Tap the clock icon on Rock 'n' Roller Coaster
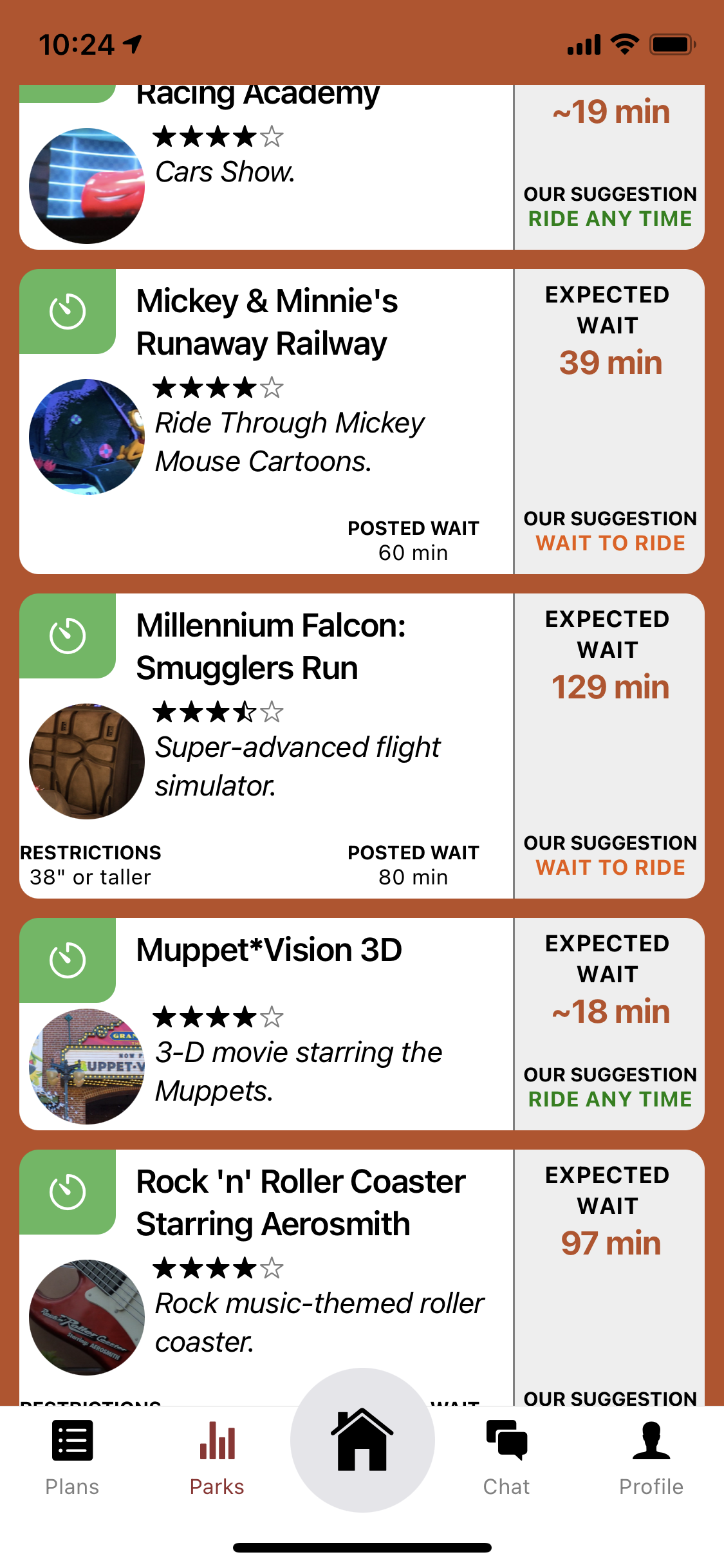This screenshot has width=724, height=1568. pos(68,1192)
